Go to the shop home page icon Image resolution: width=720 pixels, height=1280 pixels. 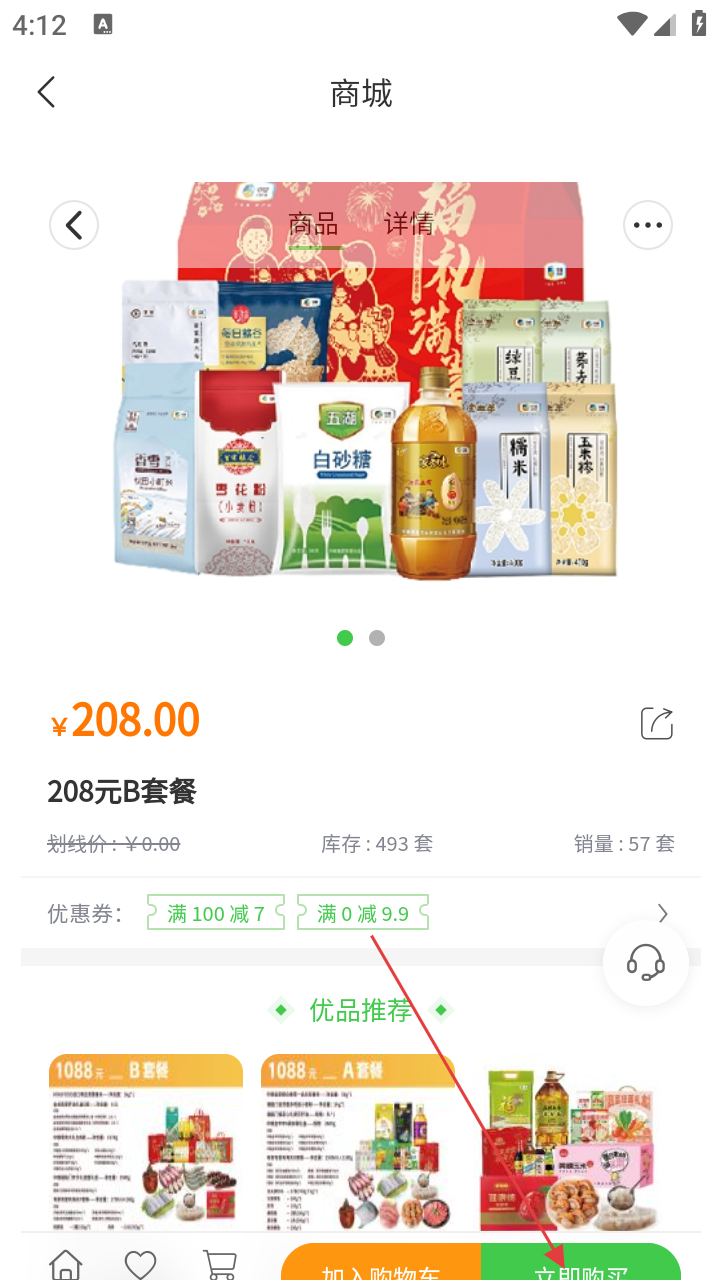pyautogui.click(x=66, y=1264)
